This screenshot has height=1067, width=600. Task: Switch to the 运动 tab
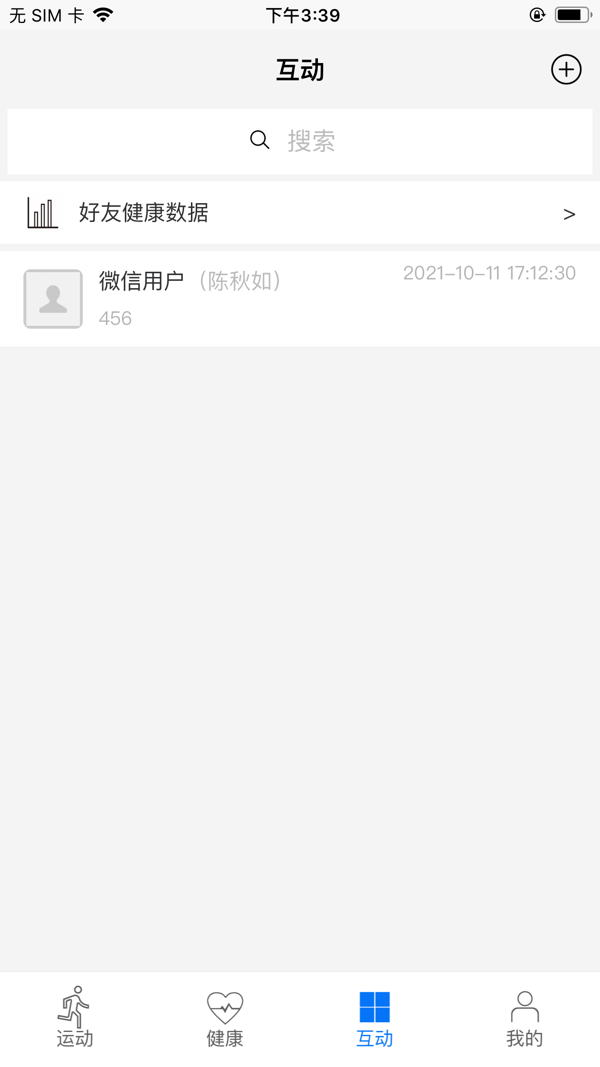click(75, 1018)
